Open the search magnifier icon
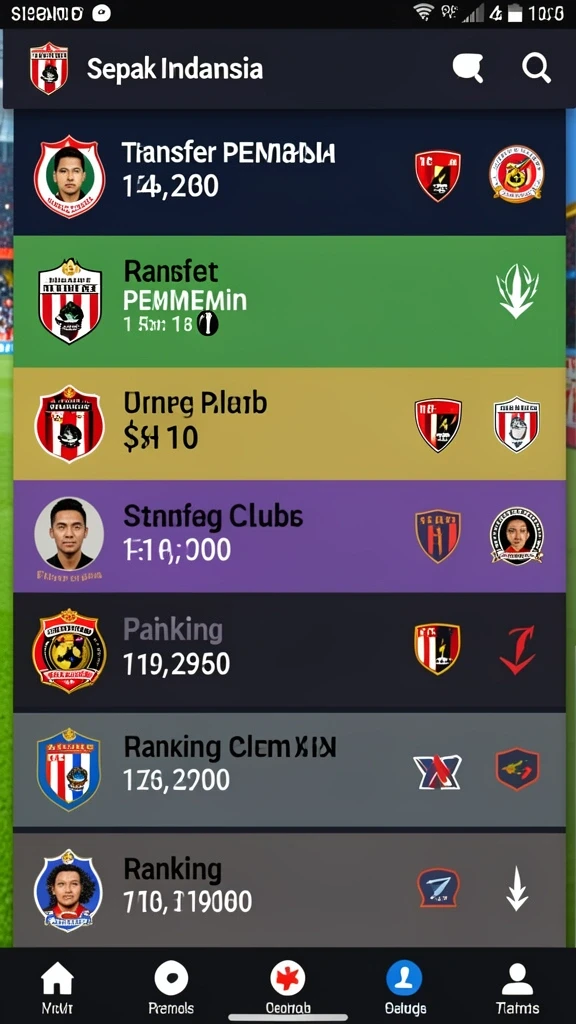Image resolution: width=576 pixels, height=1024 pixels. point(536,68)
